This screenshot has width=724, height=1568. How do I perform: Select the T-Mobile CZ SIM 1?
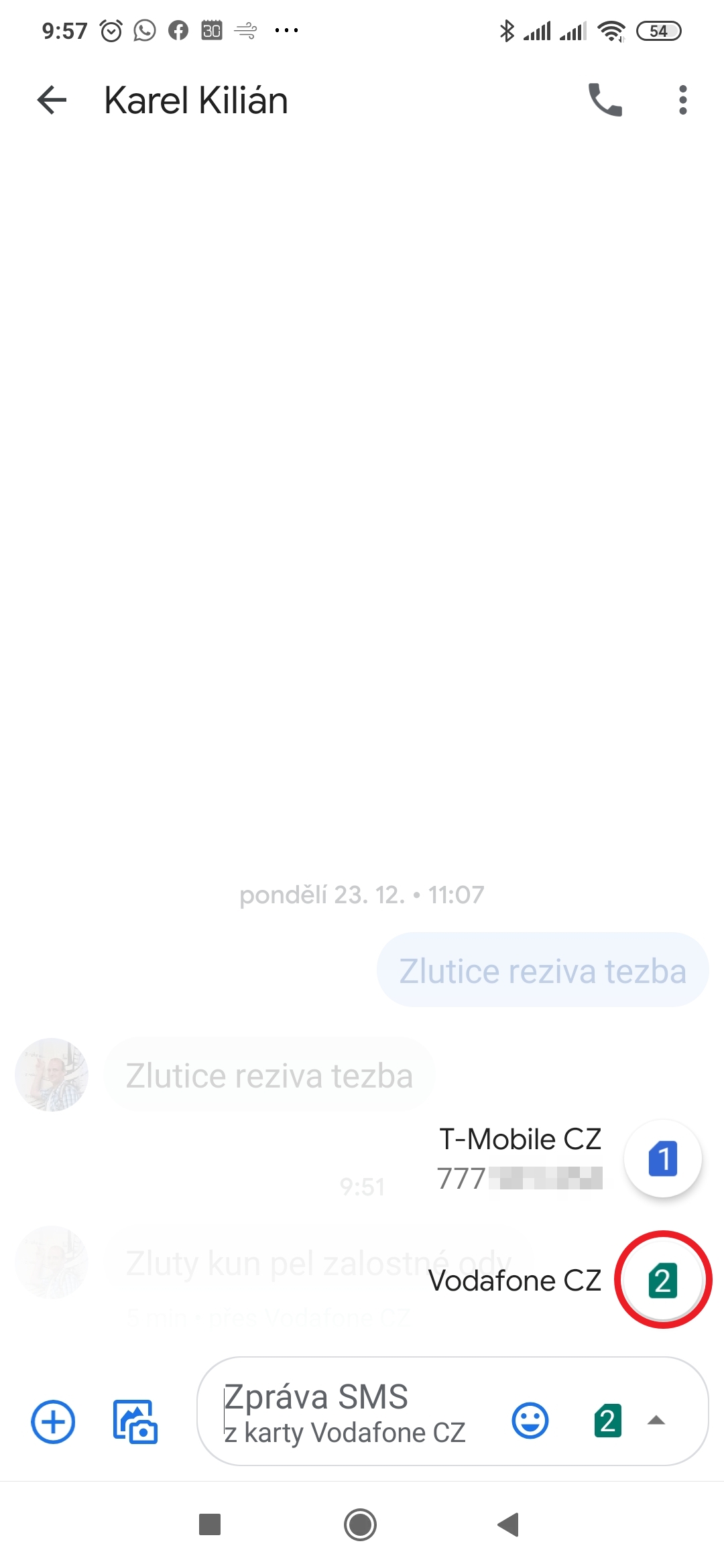pyautogui.click(x=662, y=1159)
